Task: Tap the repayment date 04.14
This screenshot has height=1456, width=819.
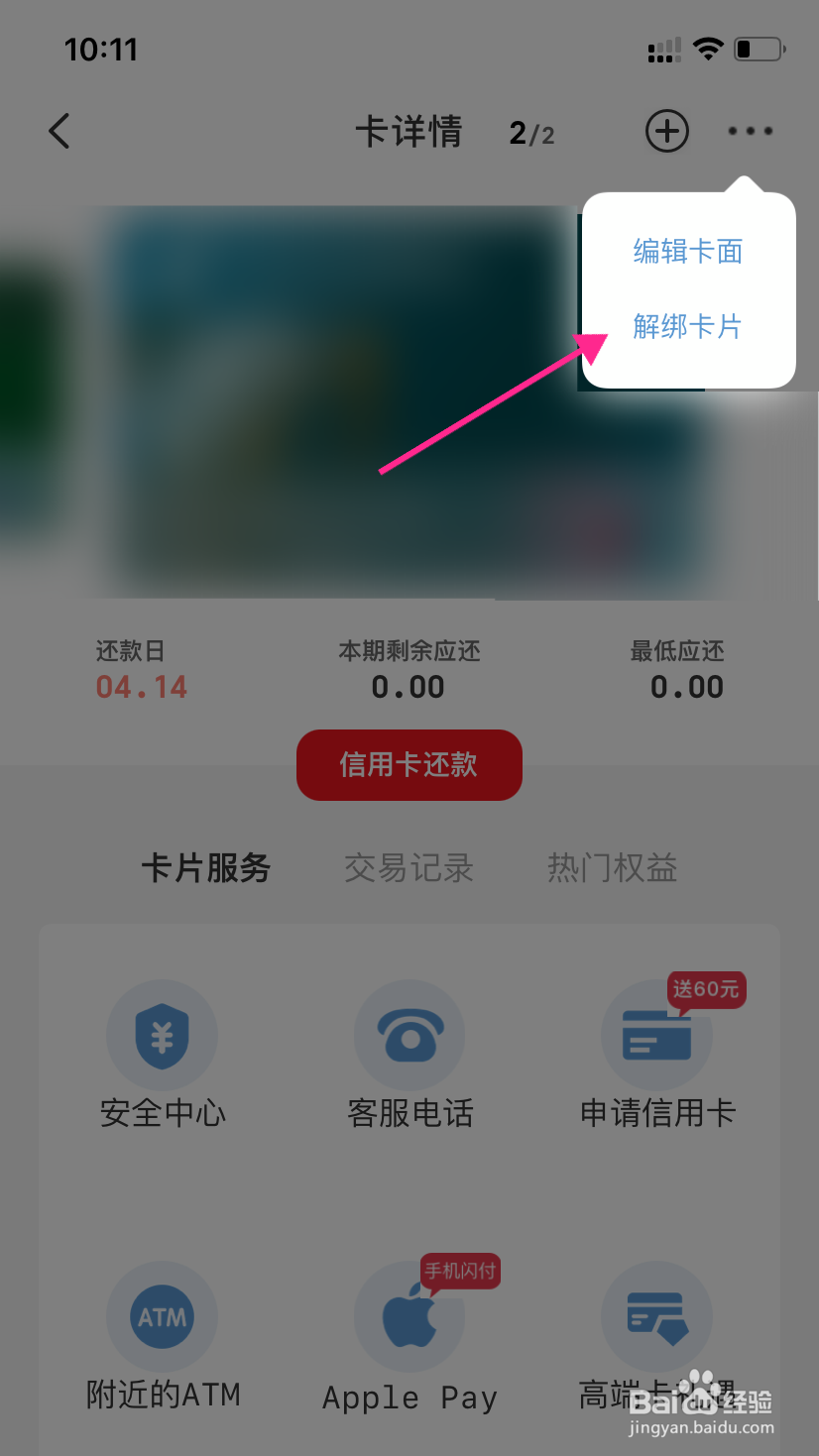Action: (x=141, y=686)
